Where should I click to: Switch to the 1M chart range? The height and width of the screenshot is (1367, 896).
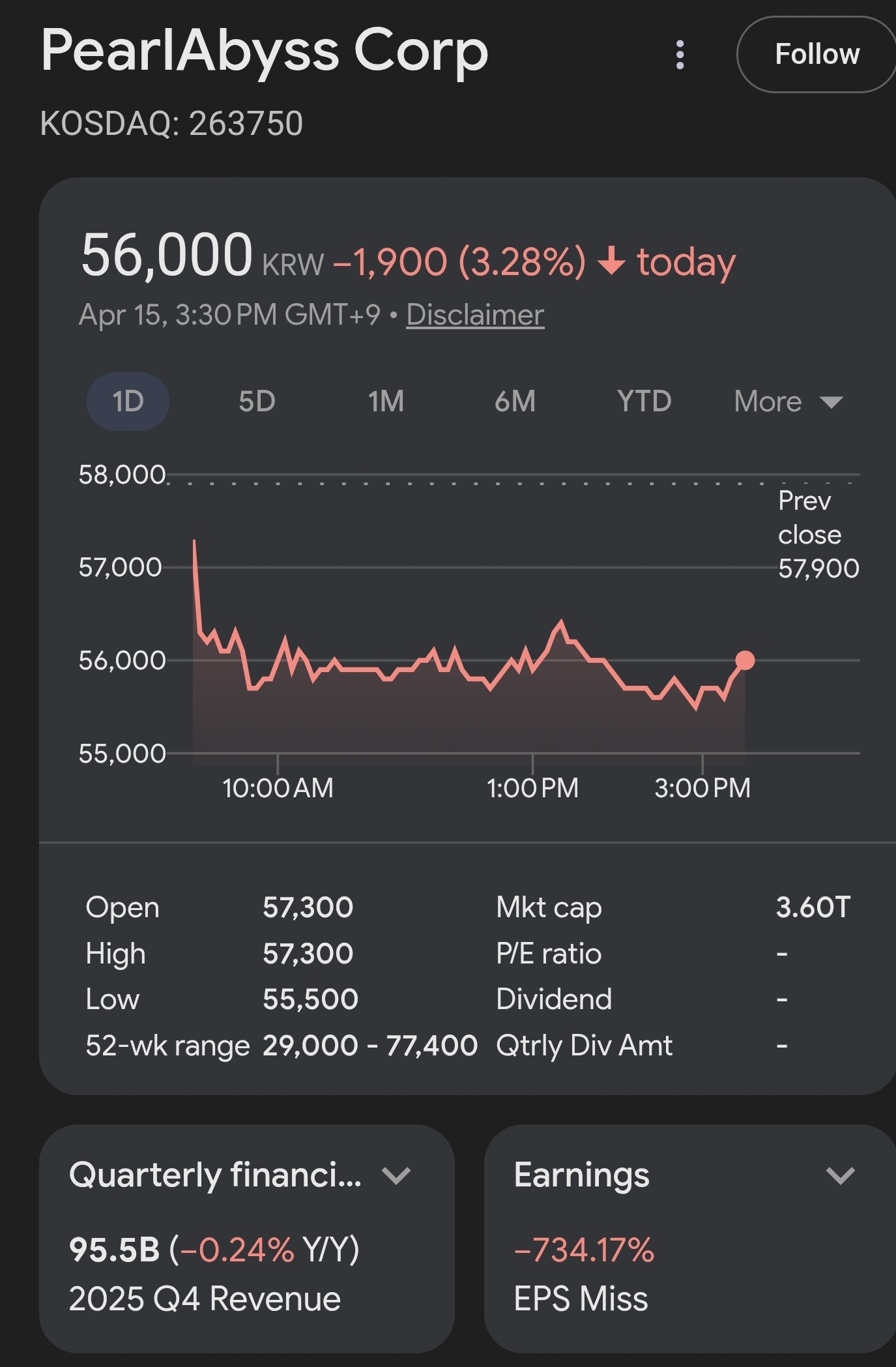tap(386, 401)
